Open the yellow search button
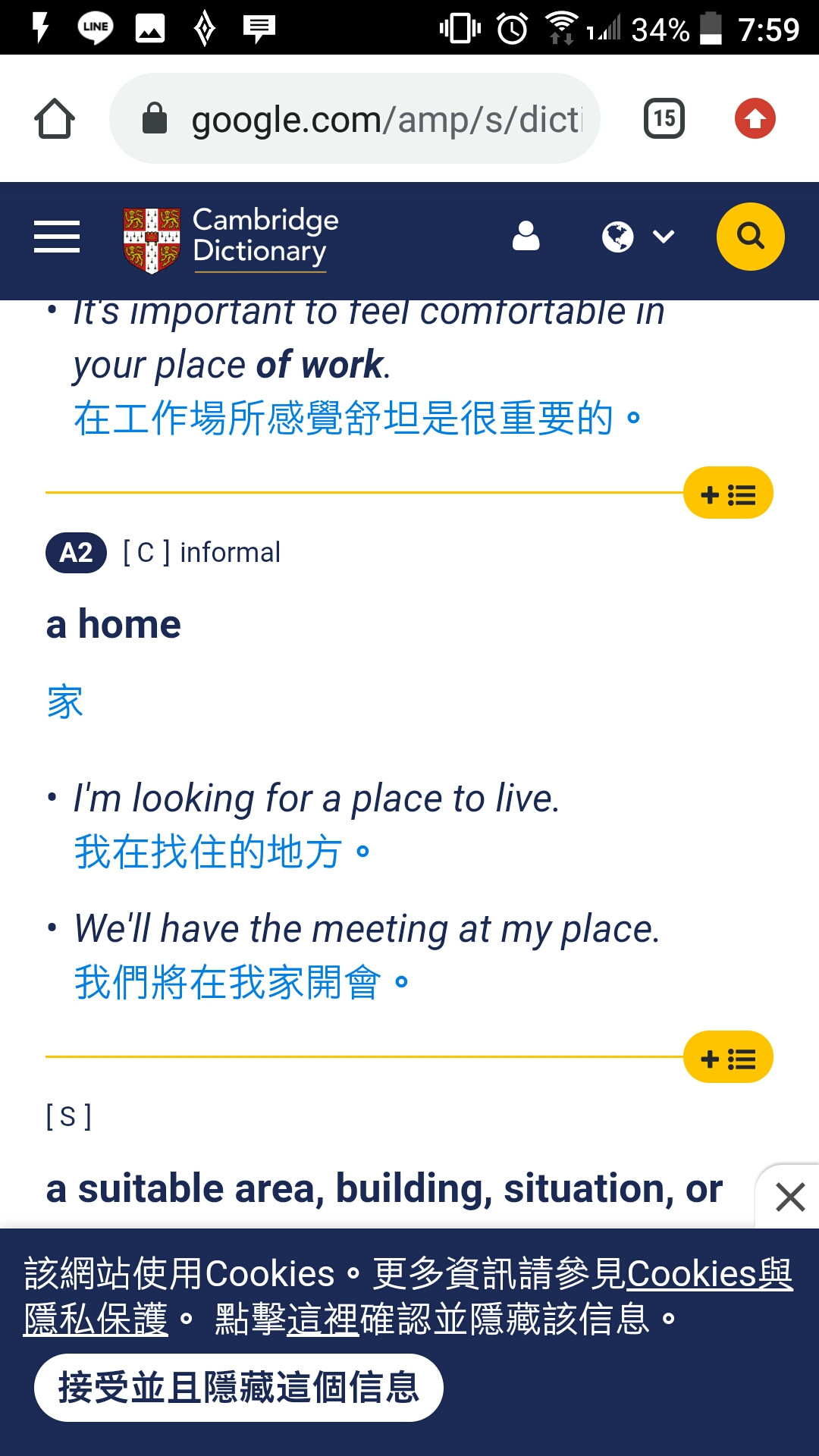819x1456 pixels. [x=750, y=237]
